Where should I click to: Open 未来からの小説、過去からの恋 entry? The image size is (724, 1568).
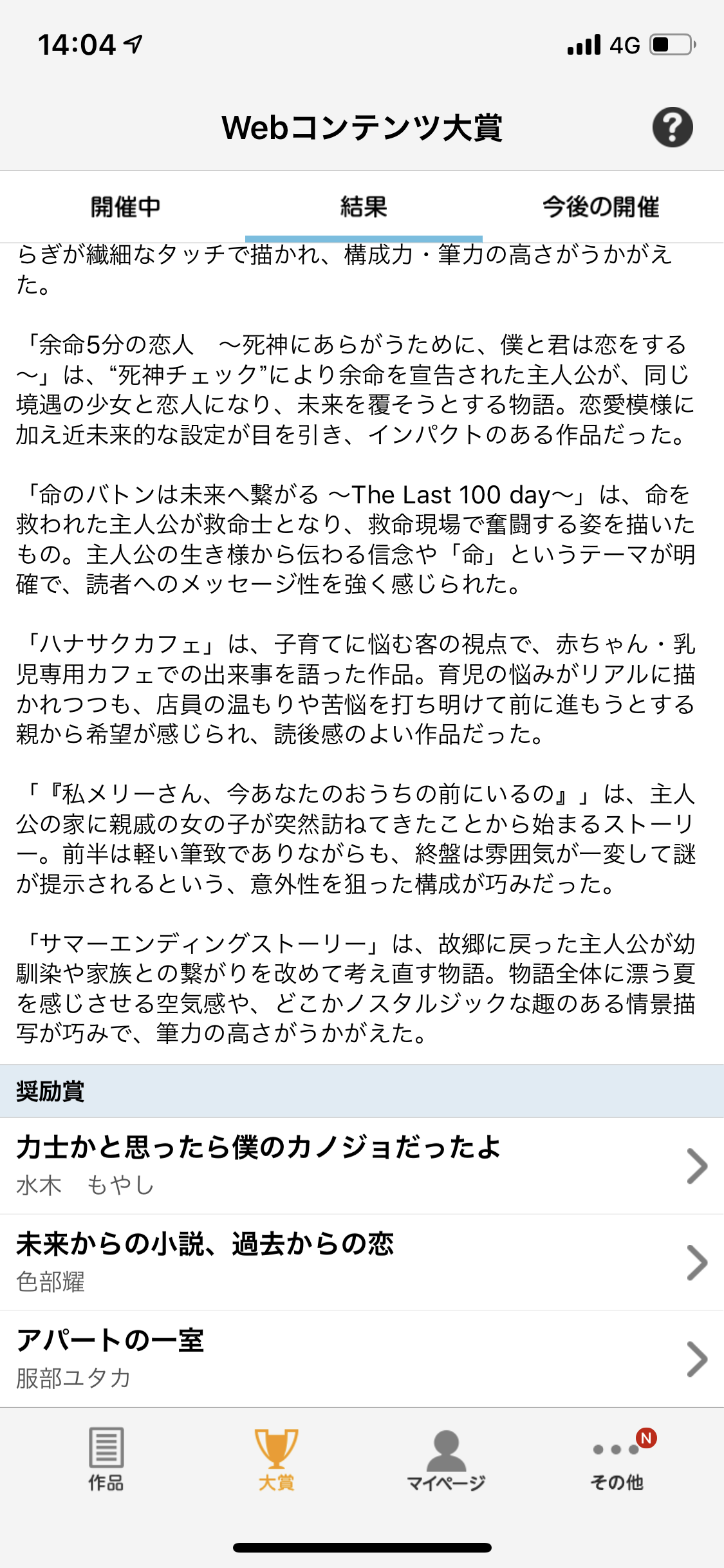point(362,1262)
